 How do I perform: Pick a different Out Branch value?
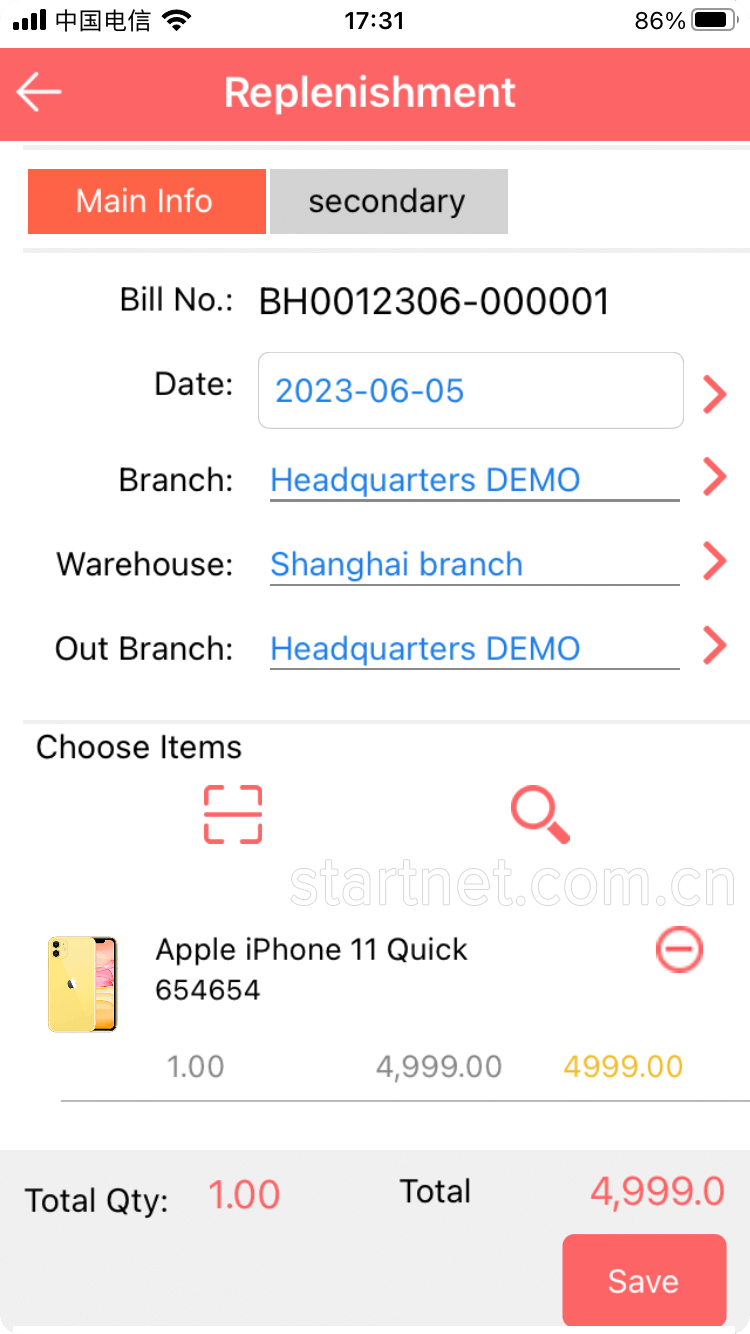click(x=475, y=648)
